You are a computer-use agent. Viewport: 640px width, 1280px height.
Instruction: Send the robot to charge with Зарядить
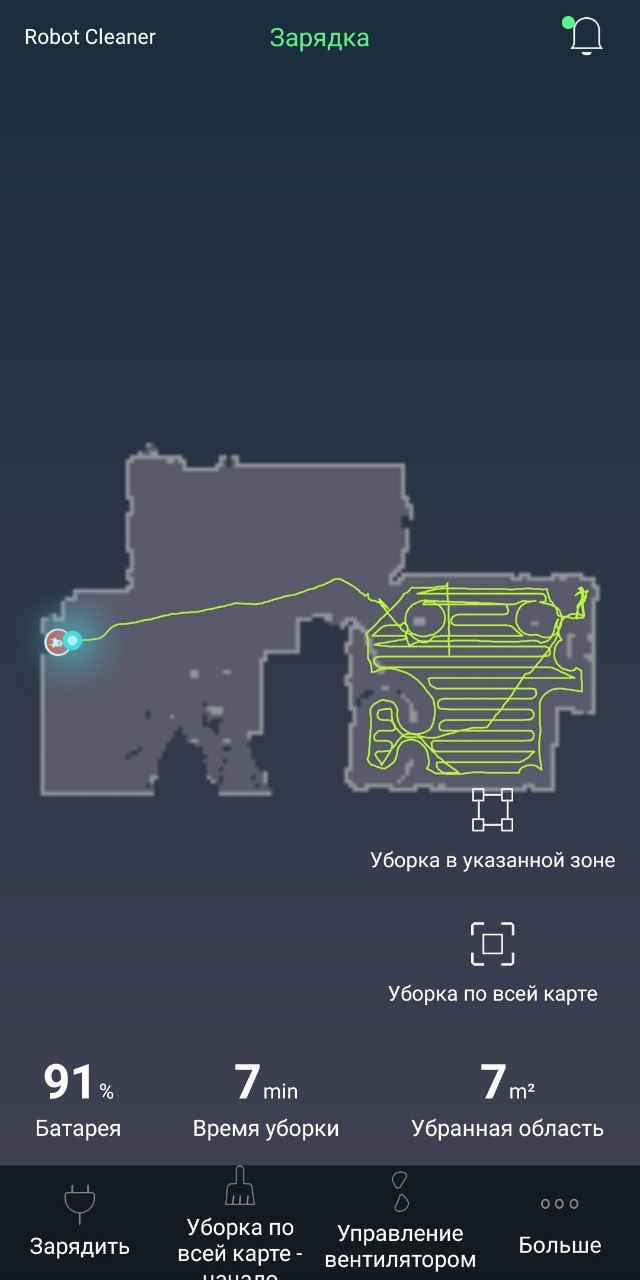tap(79, 1222)
